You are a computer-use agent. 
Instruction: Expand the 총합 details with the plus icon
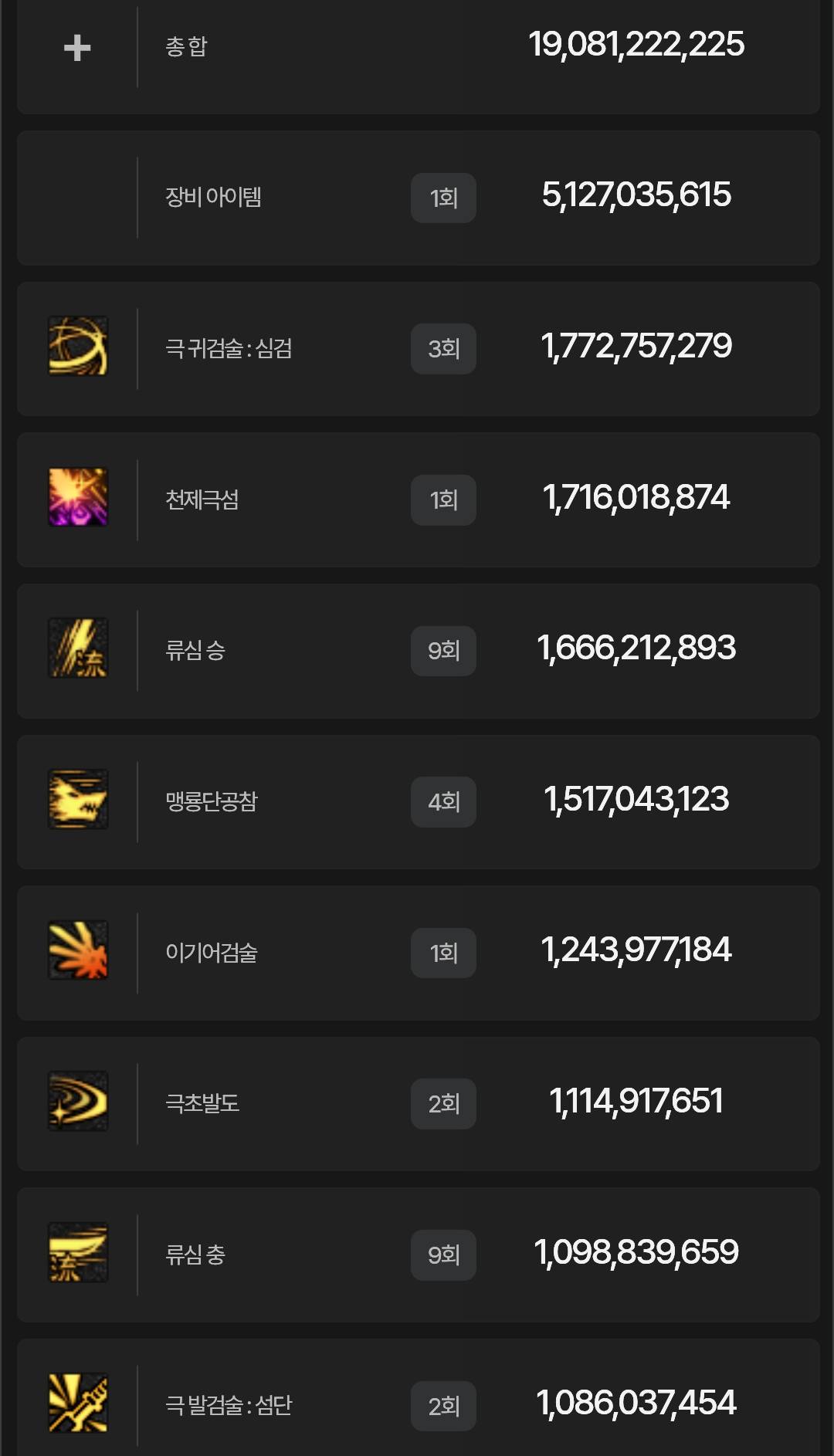tap(77, 48)
